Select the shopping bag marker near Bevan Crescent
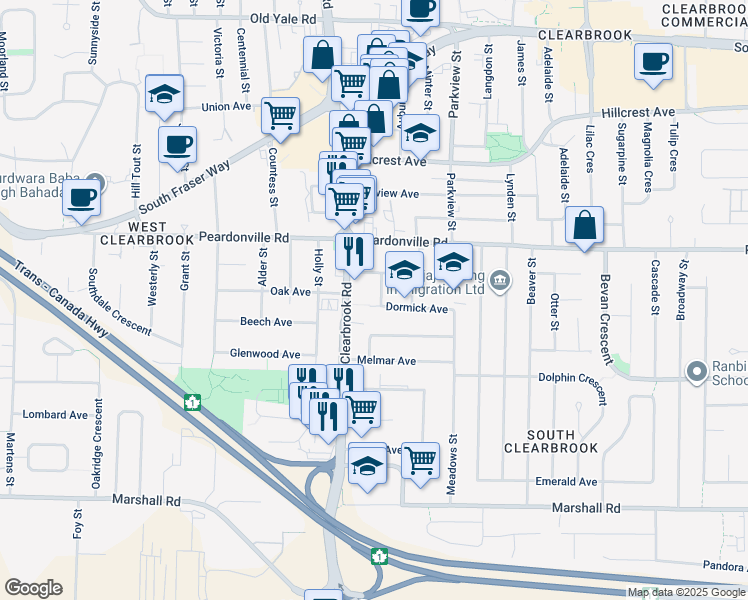 pos(584,226)
